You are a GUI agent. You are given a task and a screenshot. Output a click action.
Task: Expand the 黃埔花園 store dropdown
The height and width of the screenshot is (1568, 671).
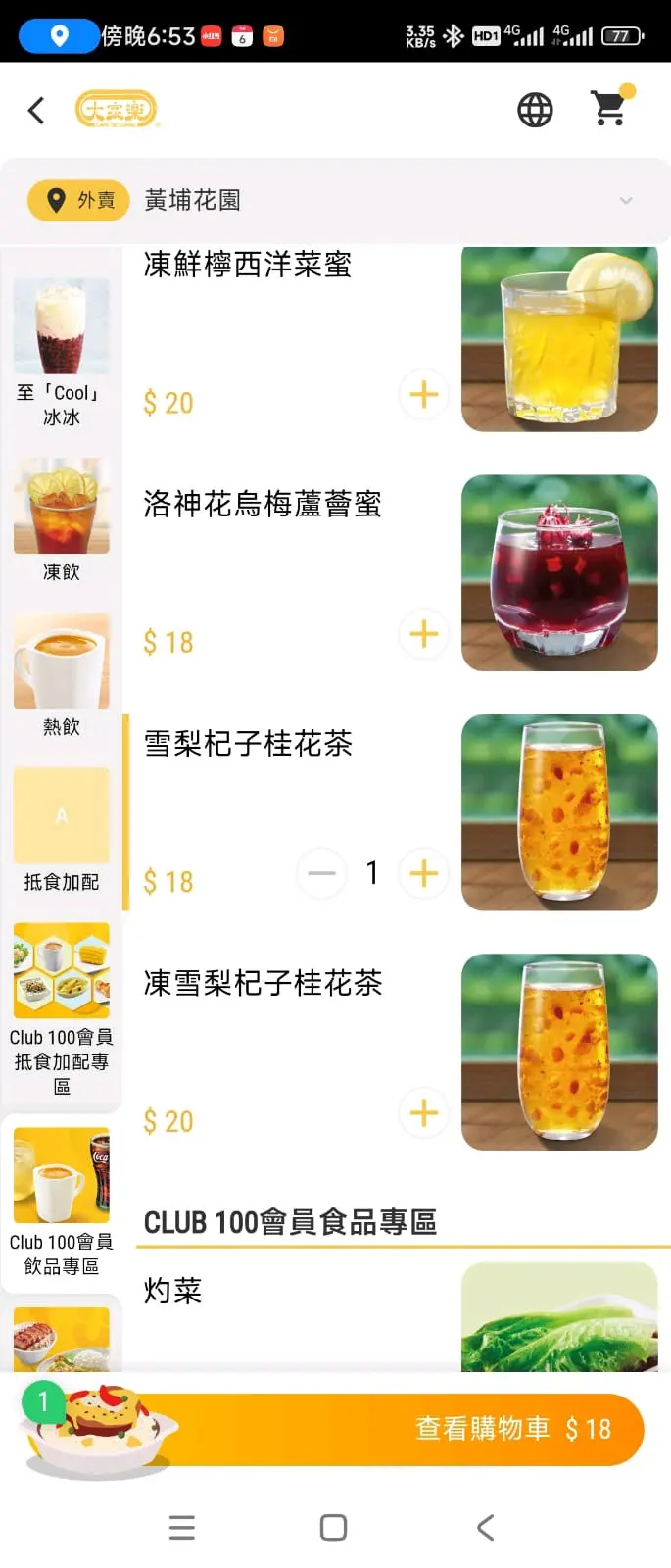[x=625, y=200]
